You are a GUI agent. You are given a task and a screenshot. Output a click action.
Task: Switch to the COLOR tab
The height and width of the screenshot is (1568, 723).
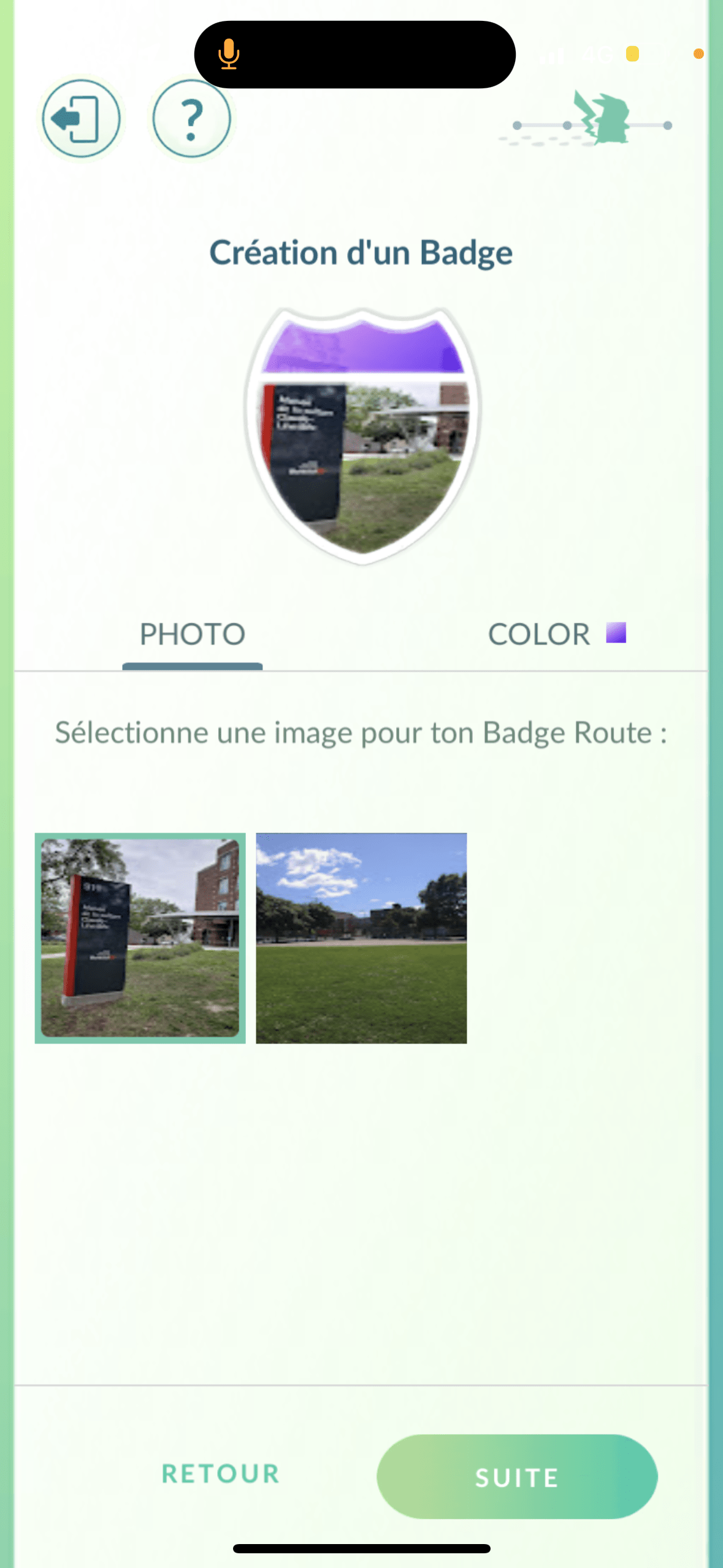pos(555,635)
